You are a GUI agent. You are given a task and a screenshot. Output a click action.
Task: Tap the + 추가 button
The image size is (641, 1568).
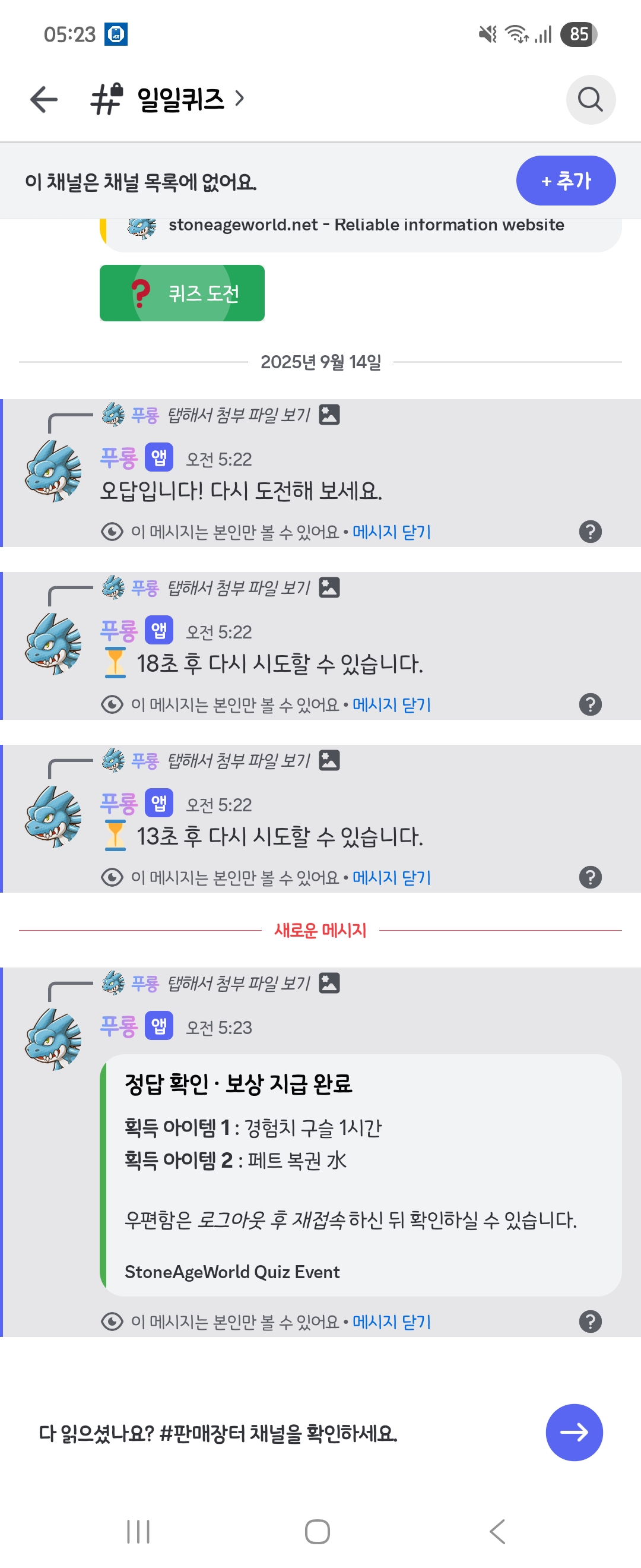566,181
